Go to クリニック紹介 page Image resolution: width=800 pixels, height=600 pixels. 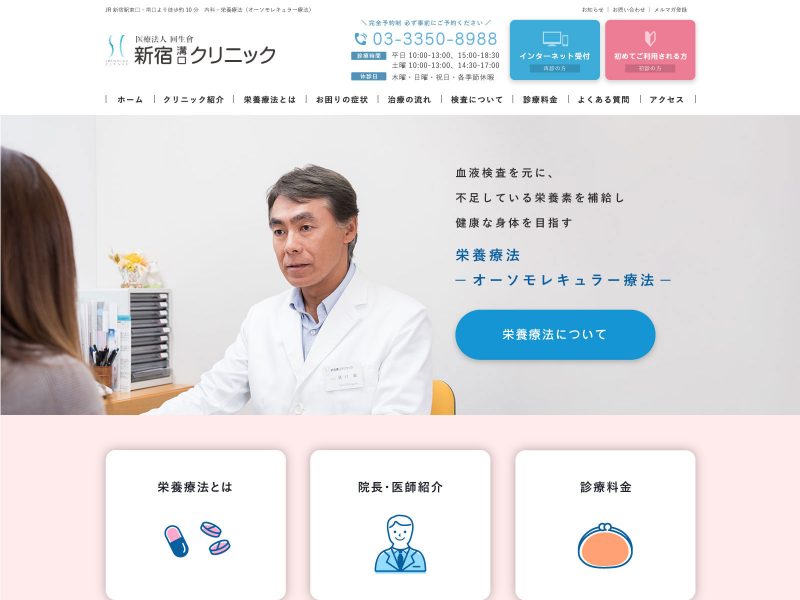[193, 100]
